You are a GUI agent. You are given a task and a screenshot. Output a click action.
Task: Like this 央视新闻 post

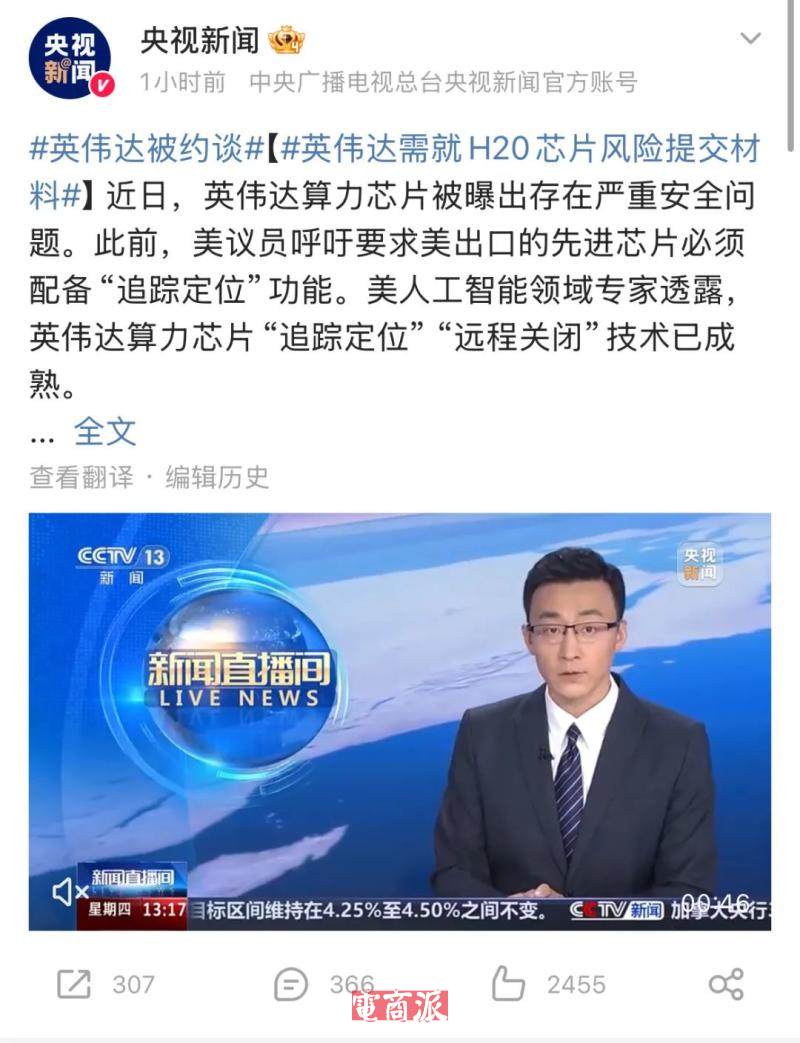point(509,984)
